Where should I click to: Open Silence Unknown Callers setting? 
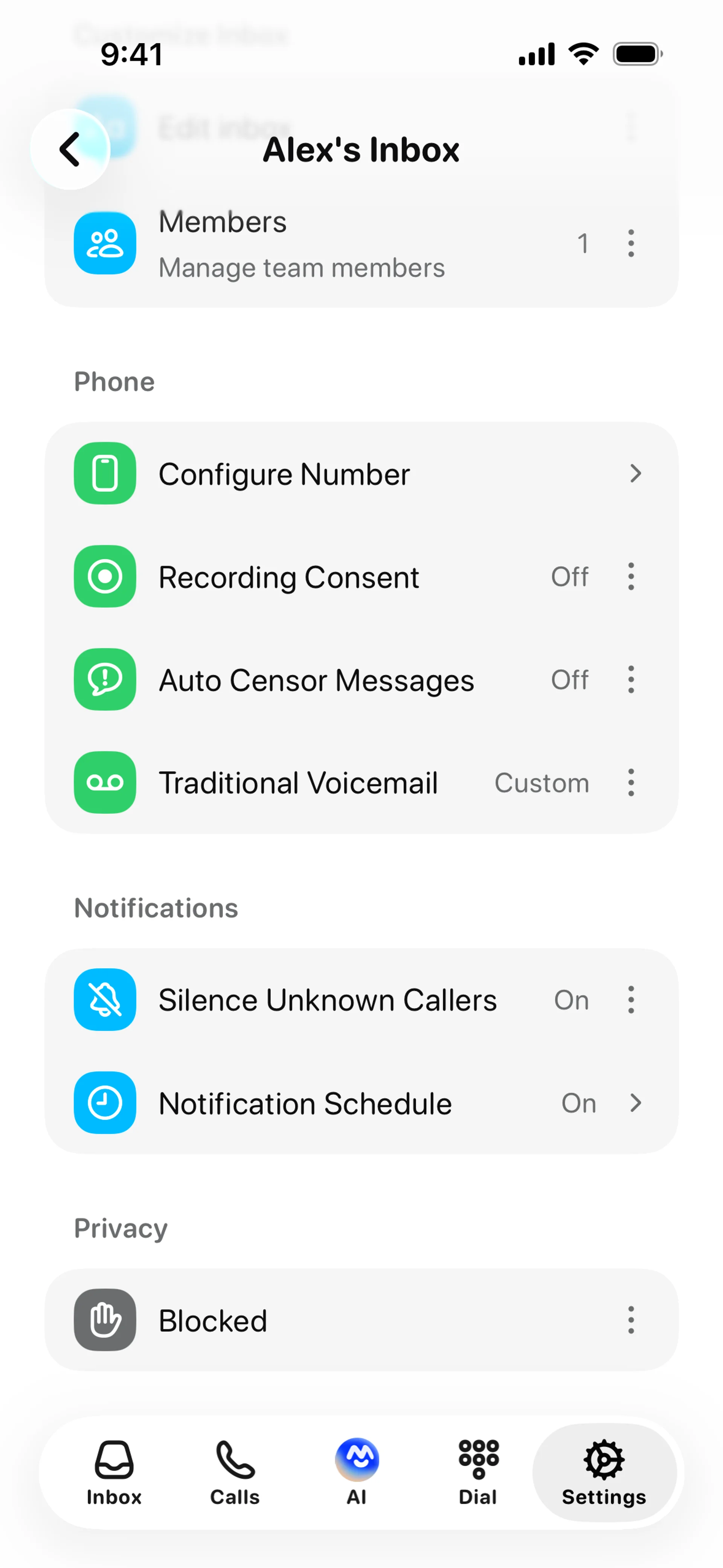click(327, 1000)
